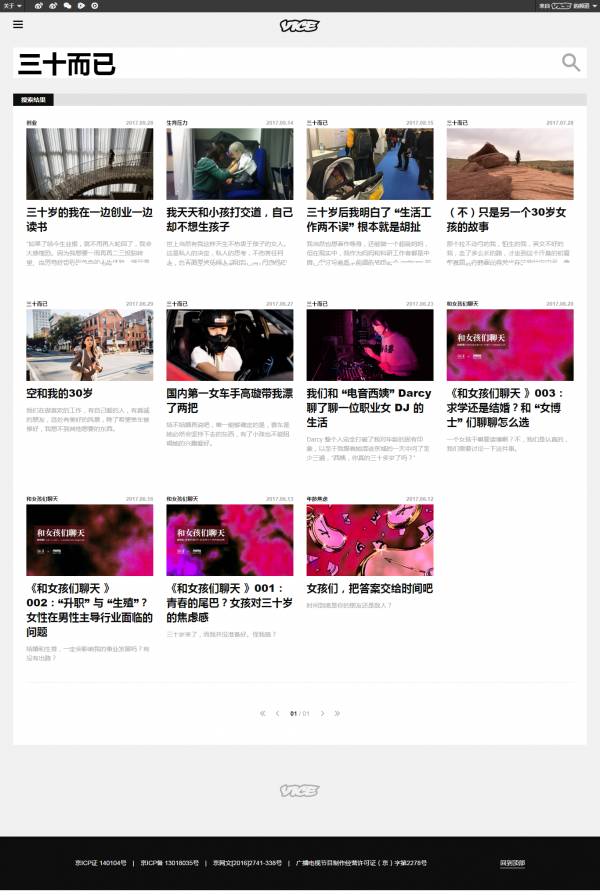Viewport: 600px width, 895px height.
Task: Open article 空和我的30岁
Action: (60, 393)
